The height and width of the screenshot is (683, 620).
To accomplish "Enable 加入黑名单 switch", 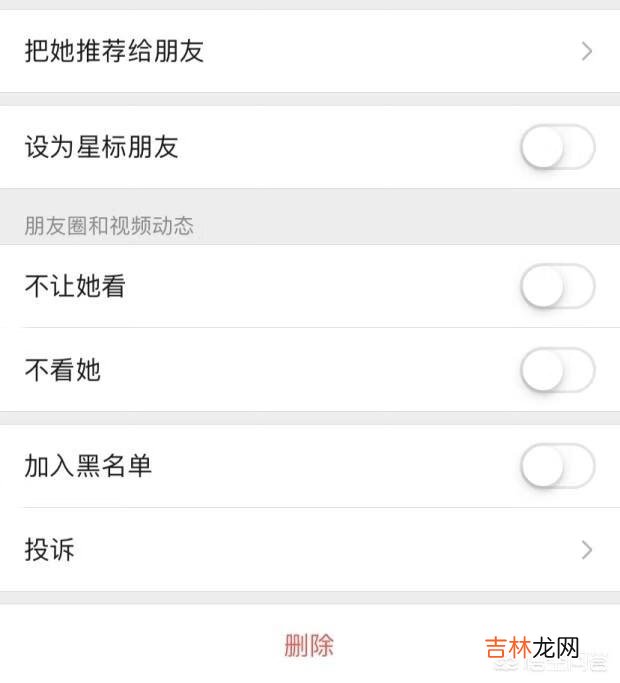I will [557, 466].
